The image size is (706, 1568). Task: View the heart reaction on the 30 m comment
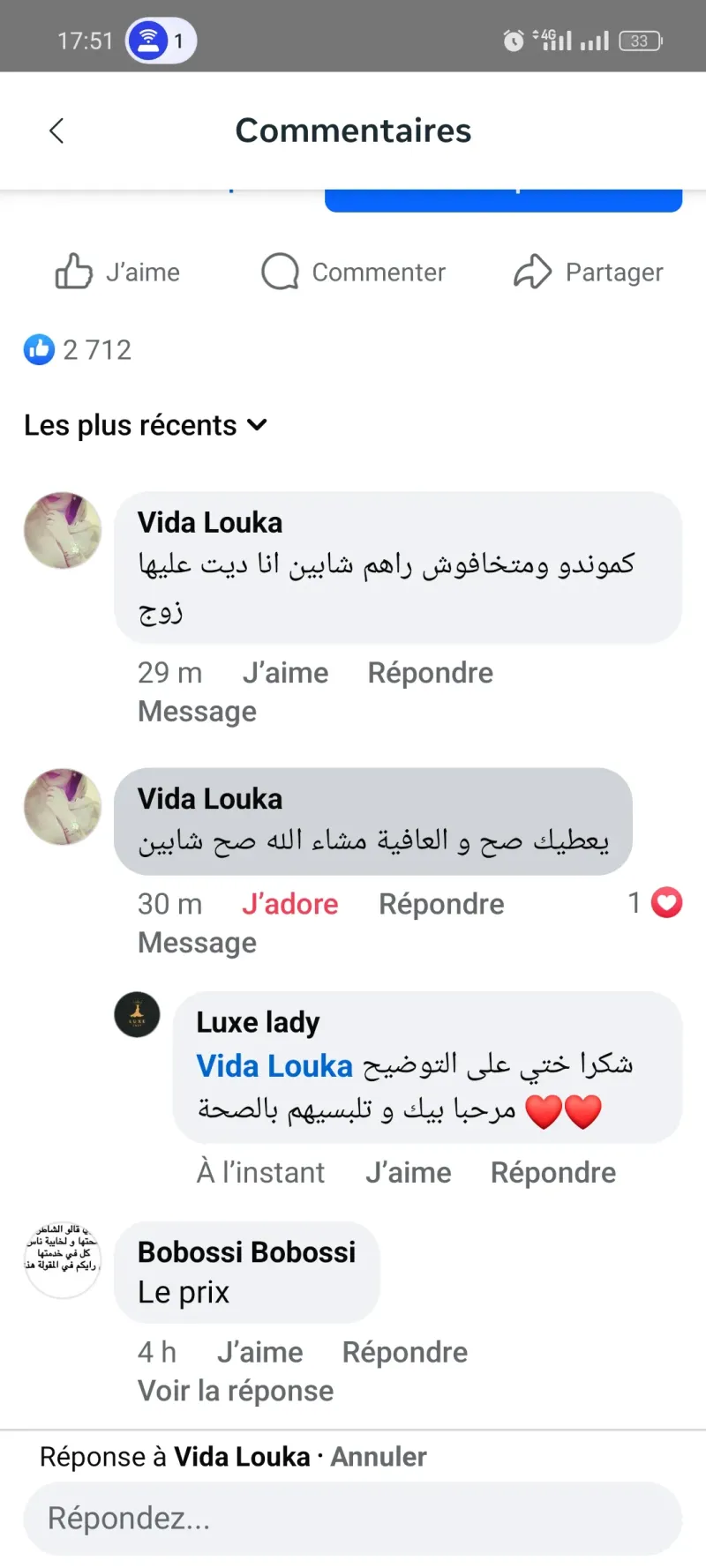pos(656,903)
